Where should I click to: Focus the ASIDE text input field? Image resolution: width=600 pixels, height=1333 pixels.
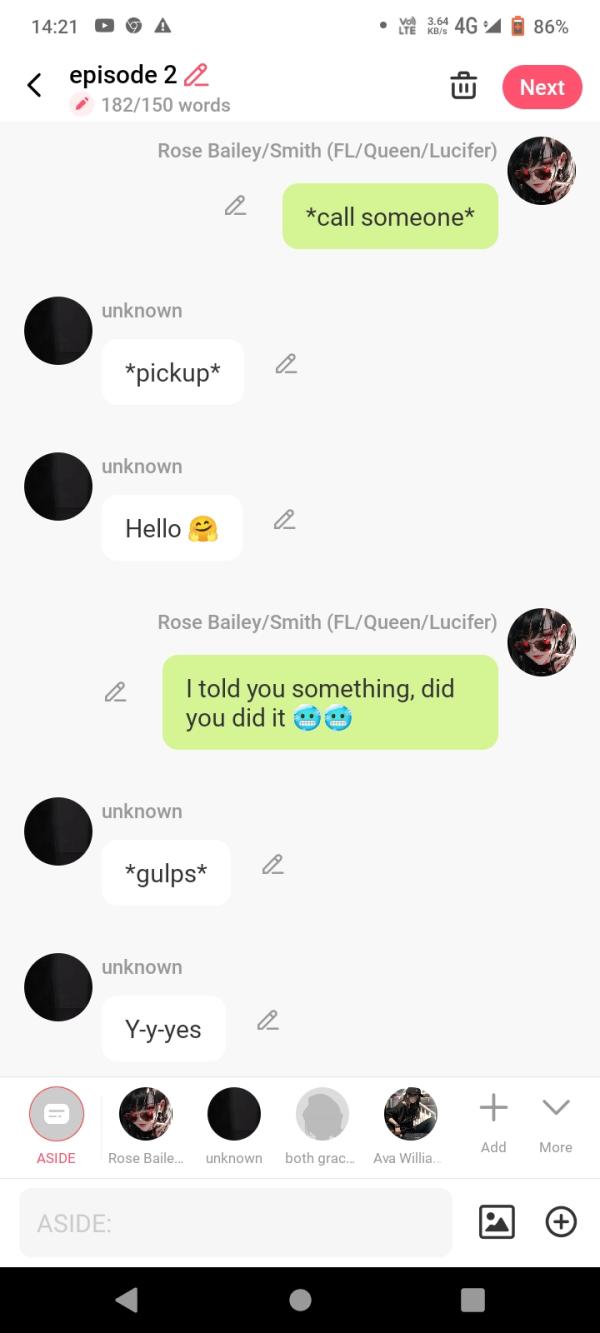click(235, 1222)
